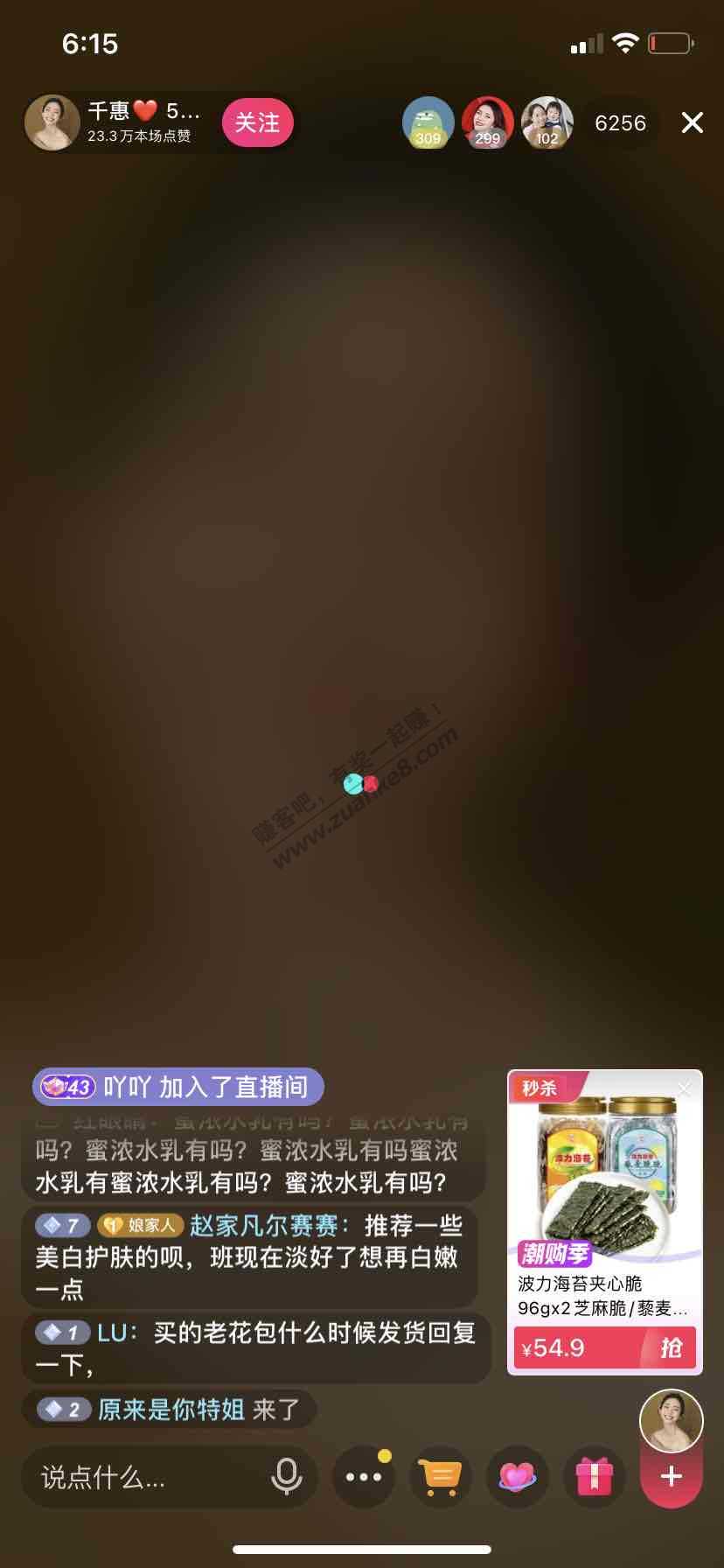Tap the 原来是你特姐 来了 entry message
The image size is (724, 1568).
tap(169, 1410)
